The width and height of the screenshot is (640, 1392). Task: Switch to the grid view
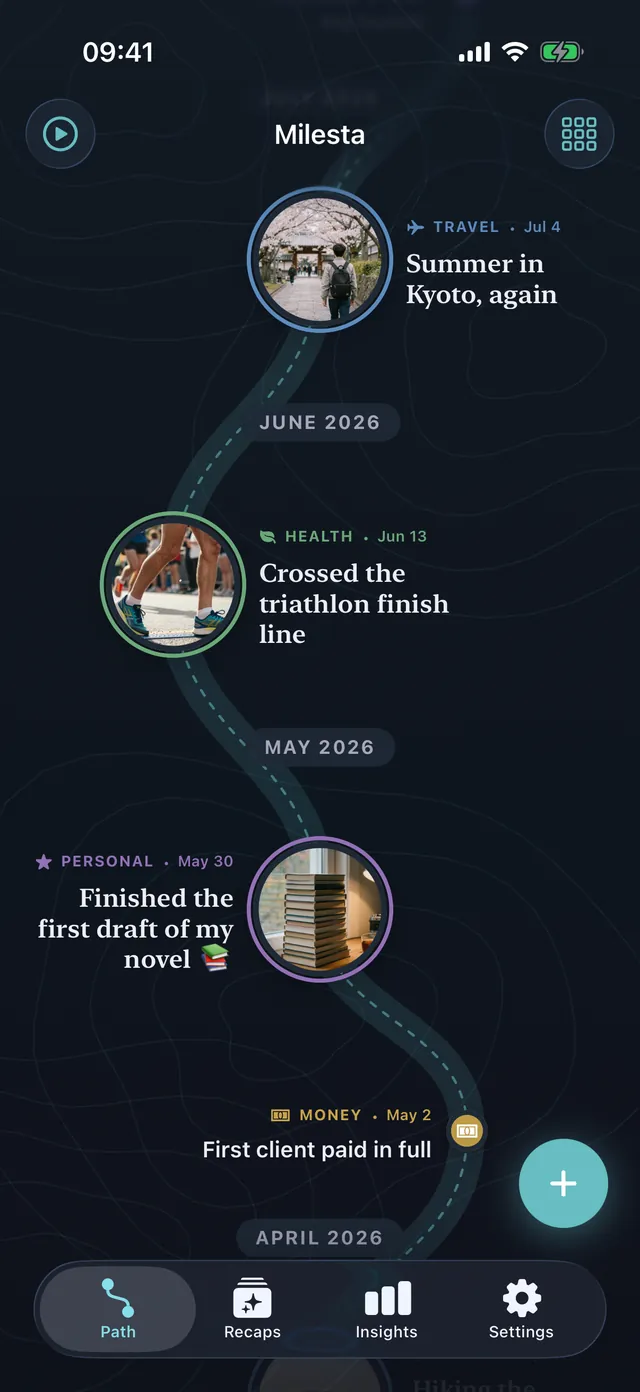pos(579,134)
